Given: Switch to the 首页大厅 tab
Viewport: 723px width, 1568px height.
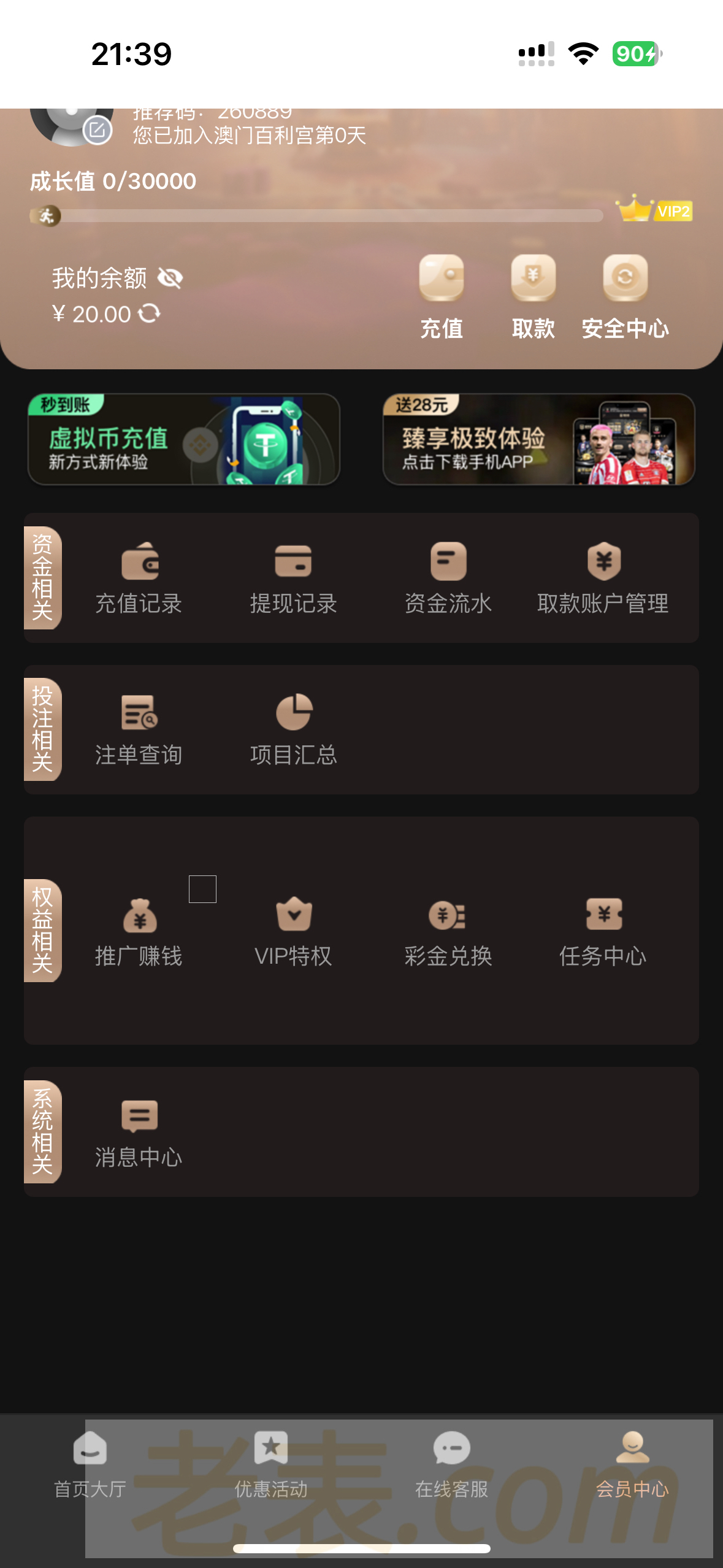Looking at the screenshot, I should coord(90,1464).
